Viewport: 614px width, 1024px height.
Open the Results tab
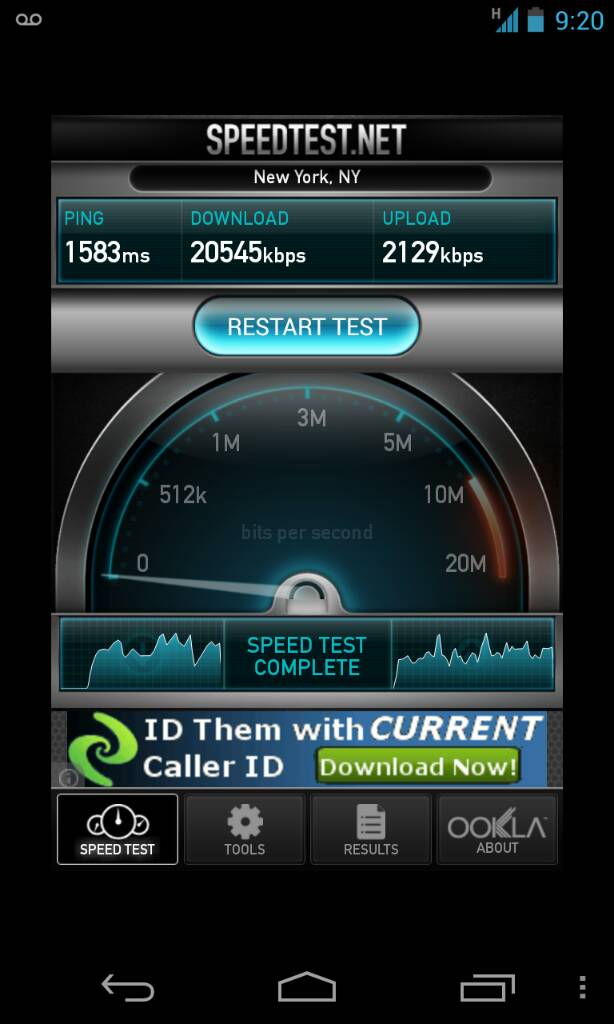pyautogui.click(x=371, y=830)
